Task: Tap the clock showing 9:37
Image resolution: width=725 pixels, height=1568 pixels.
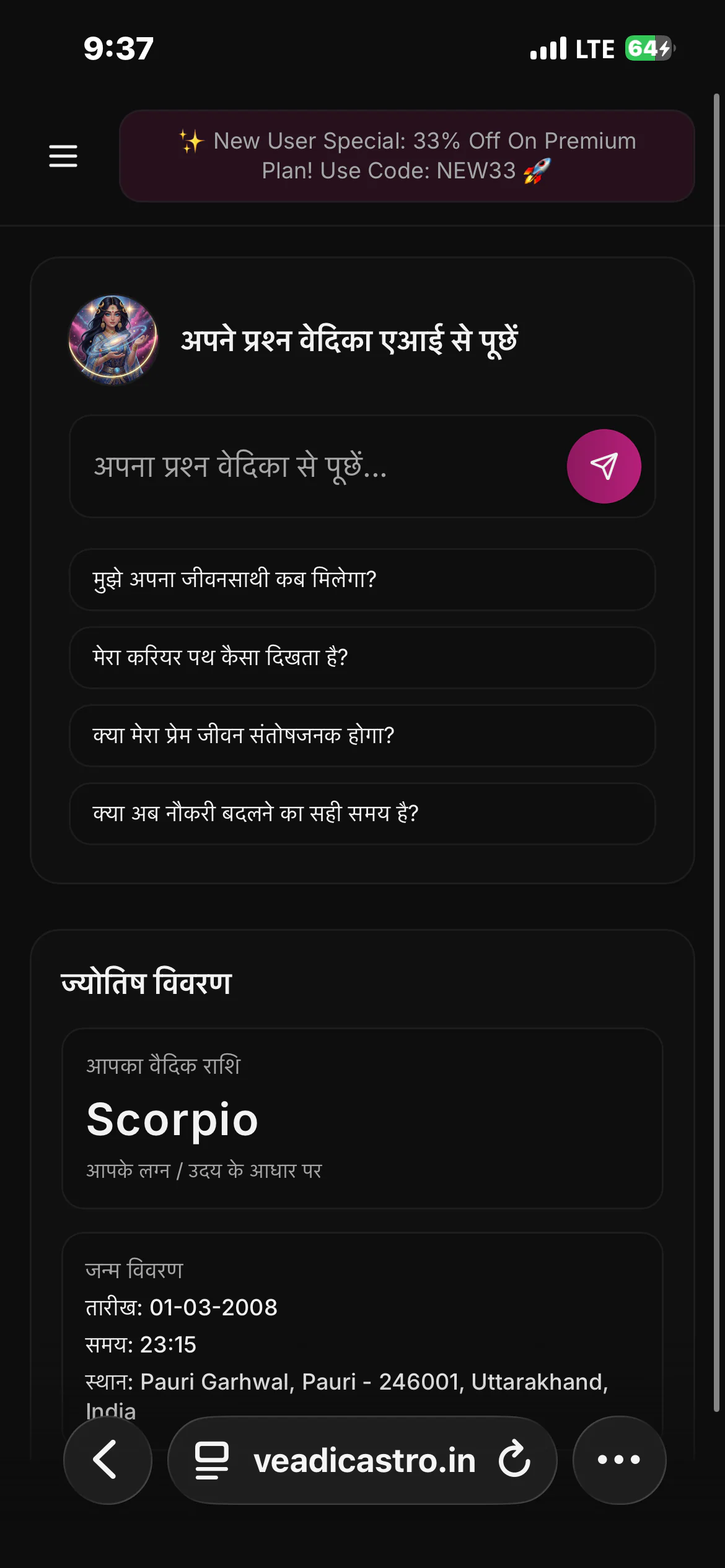Action: click(117, 49)
